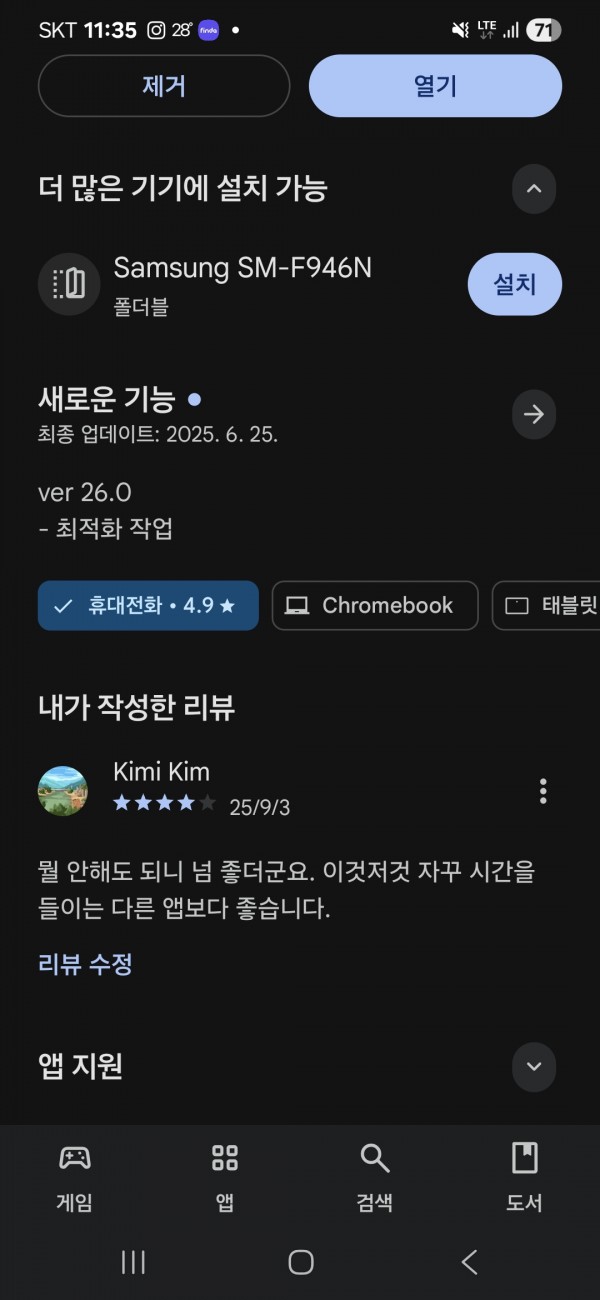Go back using the system back button

coord(469,1262)
